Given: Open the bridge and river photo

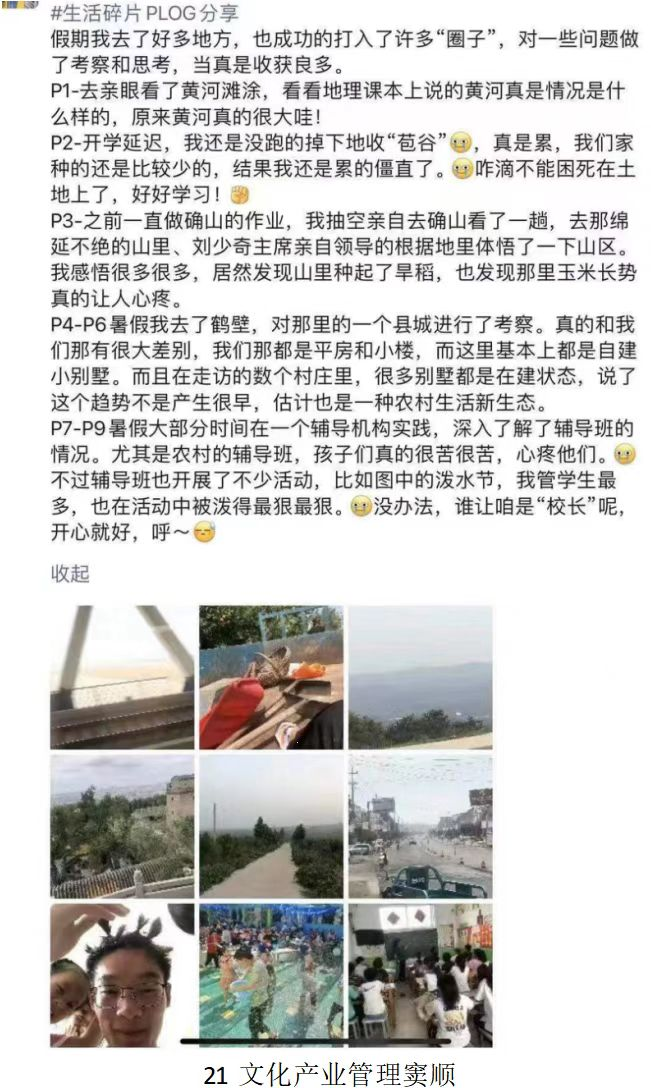Looking at the screenshot, I should 123,677.
